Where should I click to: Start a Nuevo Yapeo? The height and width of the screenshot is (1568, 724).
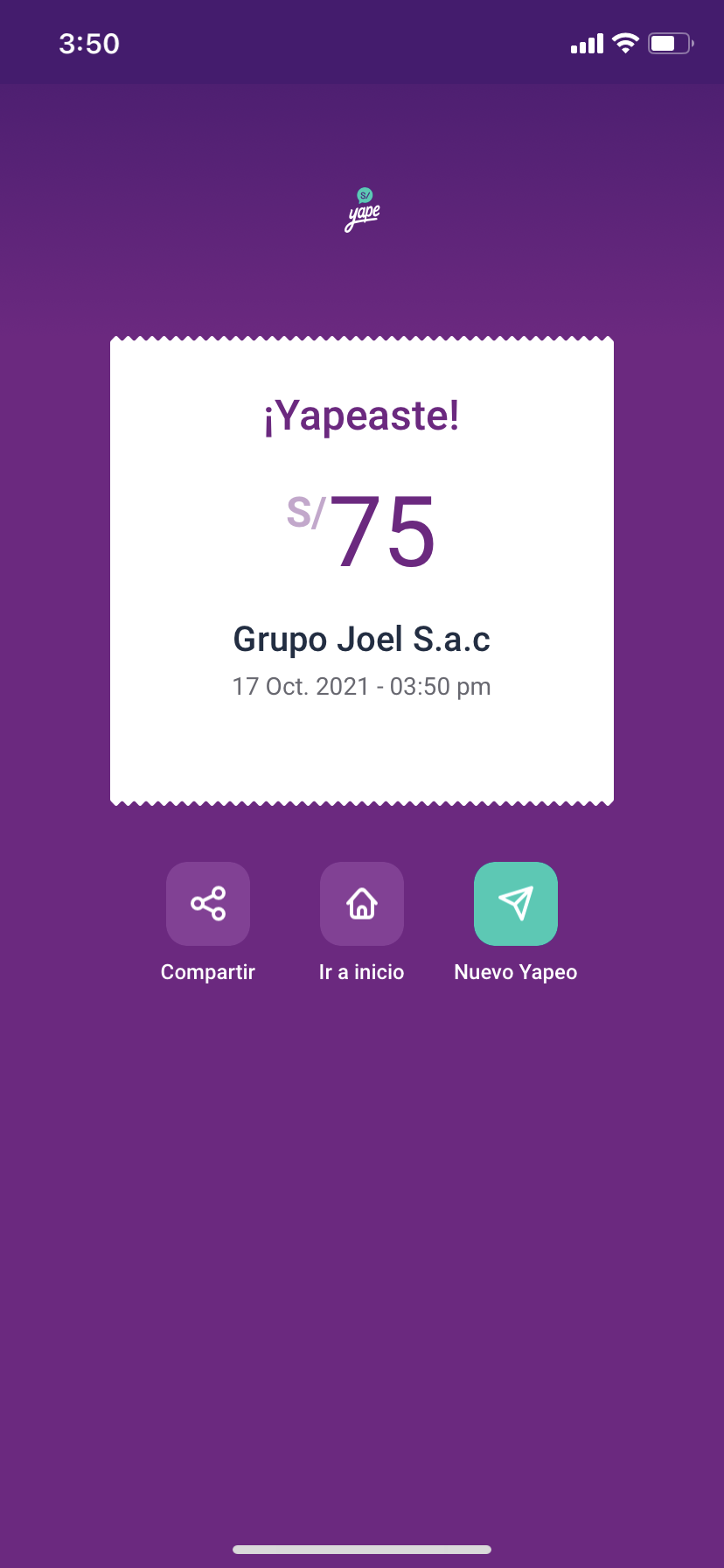[x=516, y=904]
